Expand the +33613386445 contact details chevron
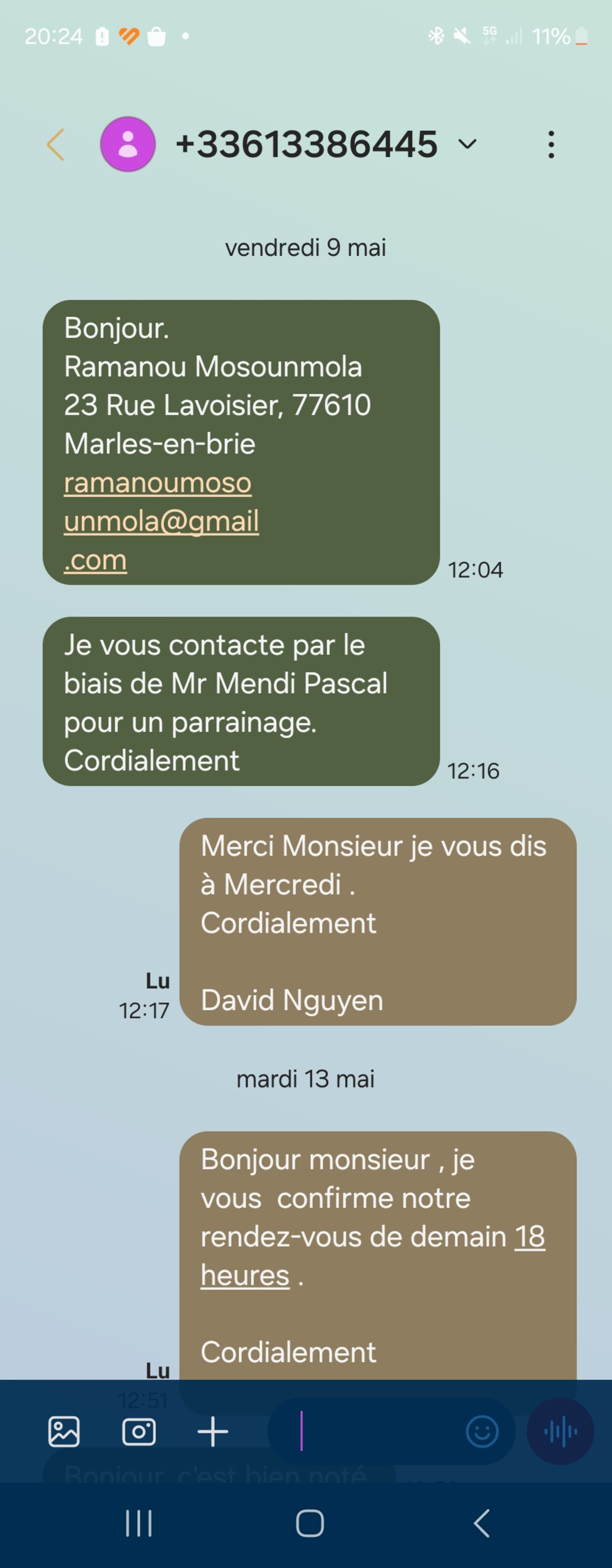Image resolution: width=612 pixels, height=1568 pixels. click(467, 144)
